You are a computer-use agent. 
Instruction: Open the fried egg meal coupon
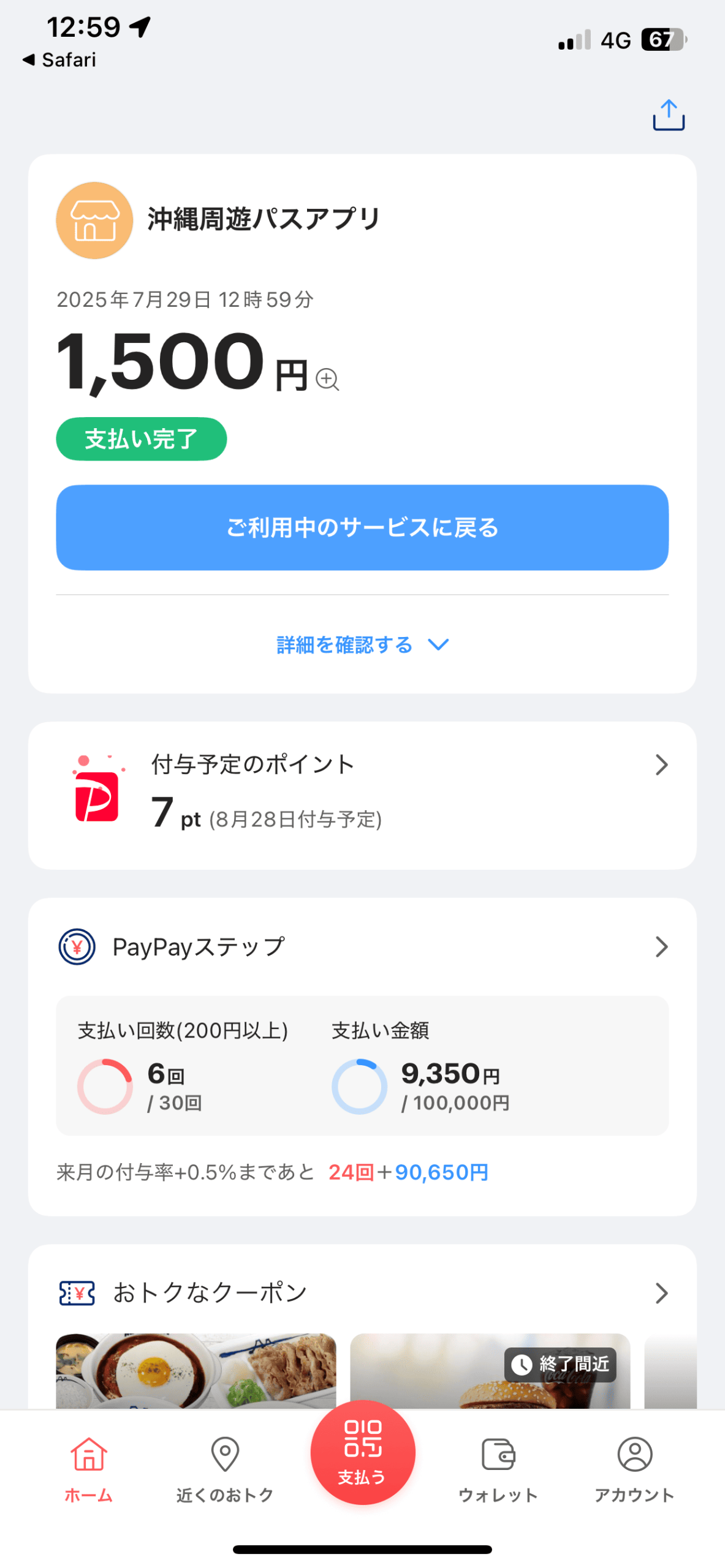coord(195,1371)
